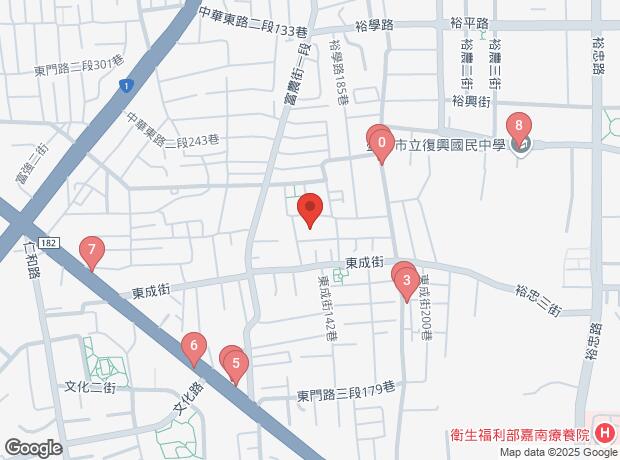The height and width of the screenshot is (460, 620).
Task: Open the 衛生福利部嘉南療養院 hospital icon
Action: pyautogui.click(x=604, y=433)
